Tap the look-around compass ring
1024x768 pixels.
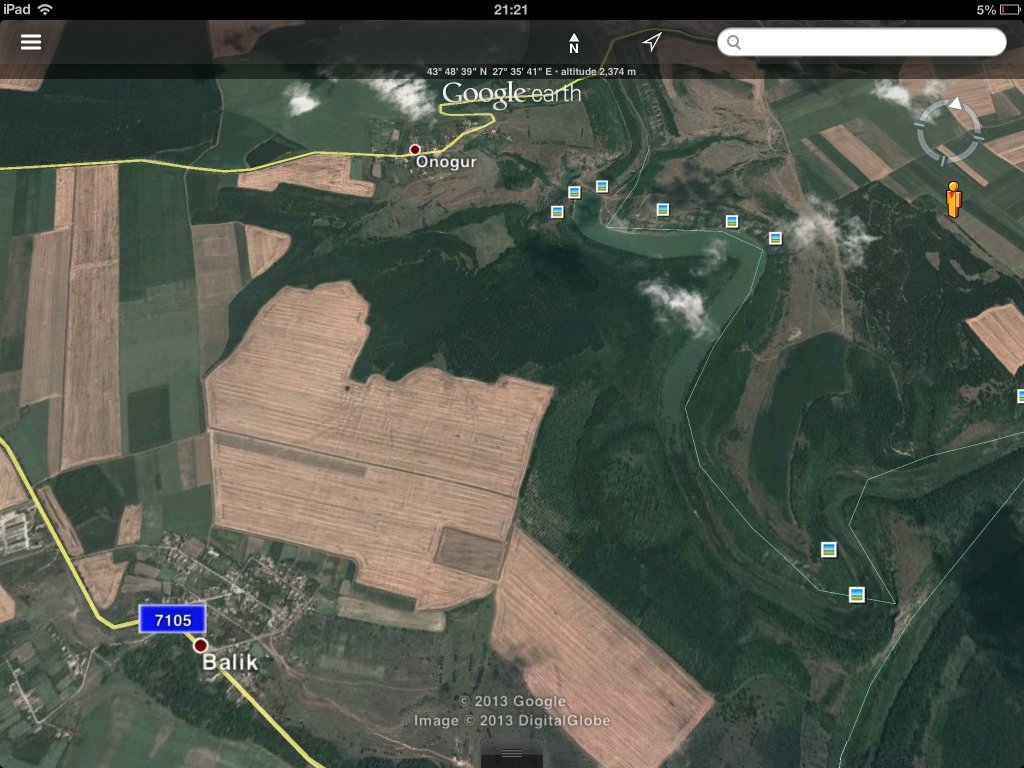[x=947, y=129]
